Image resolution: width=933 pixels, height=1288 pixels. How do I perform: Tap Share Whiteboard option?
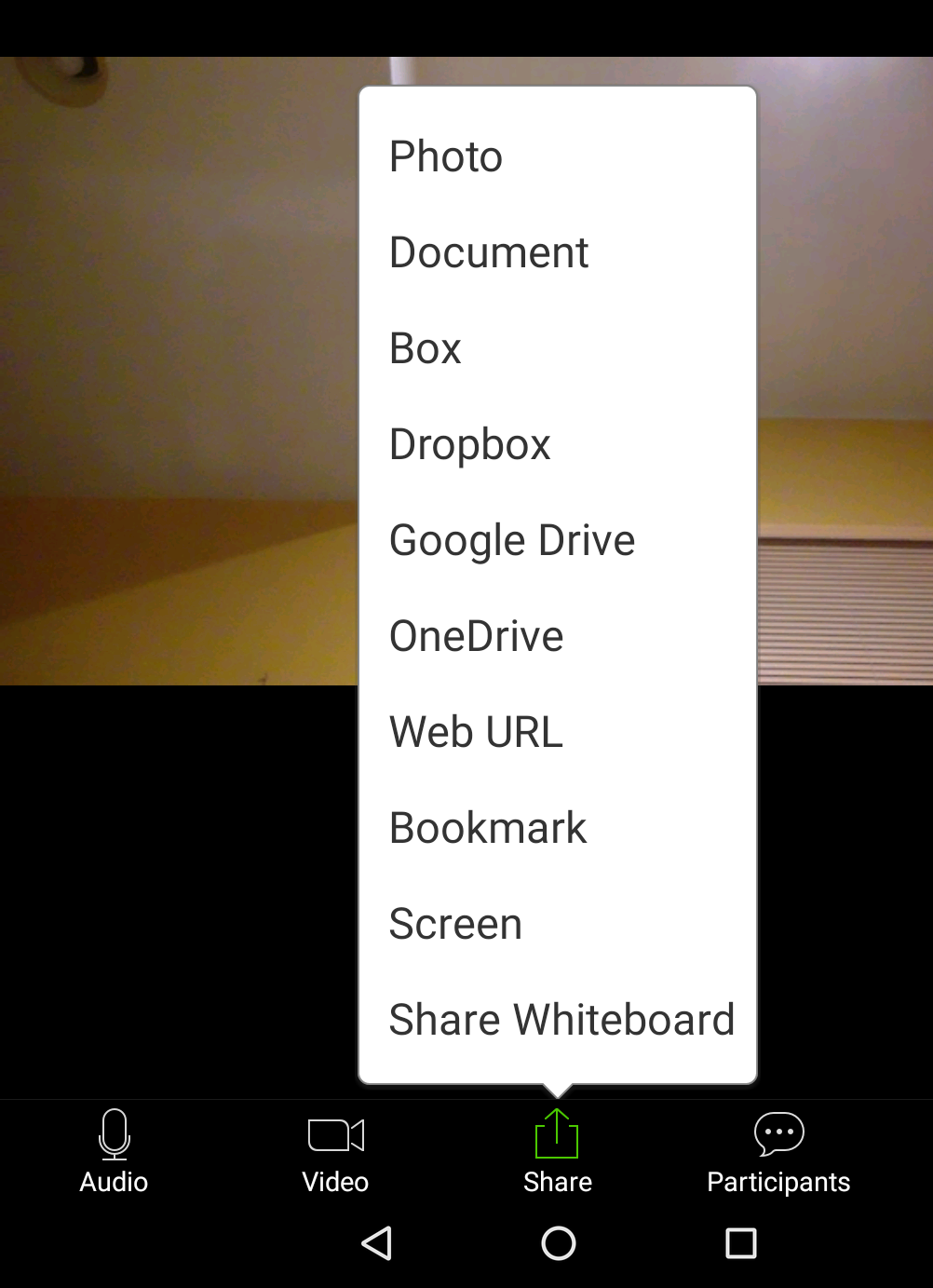click(x=561, y=1020)
